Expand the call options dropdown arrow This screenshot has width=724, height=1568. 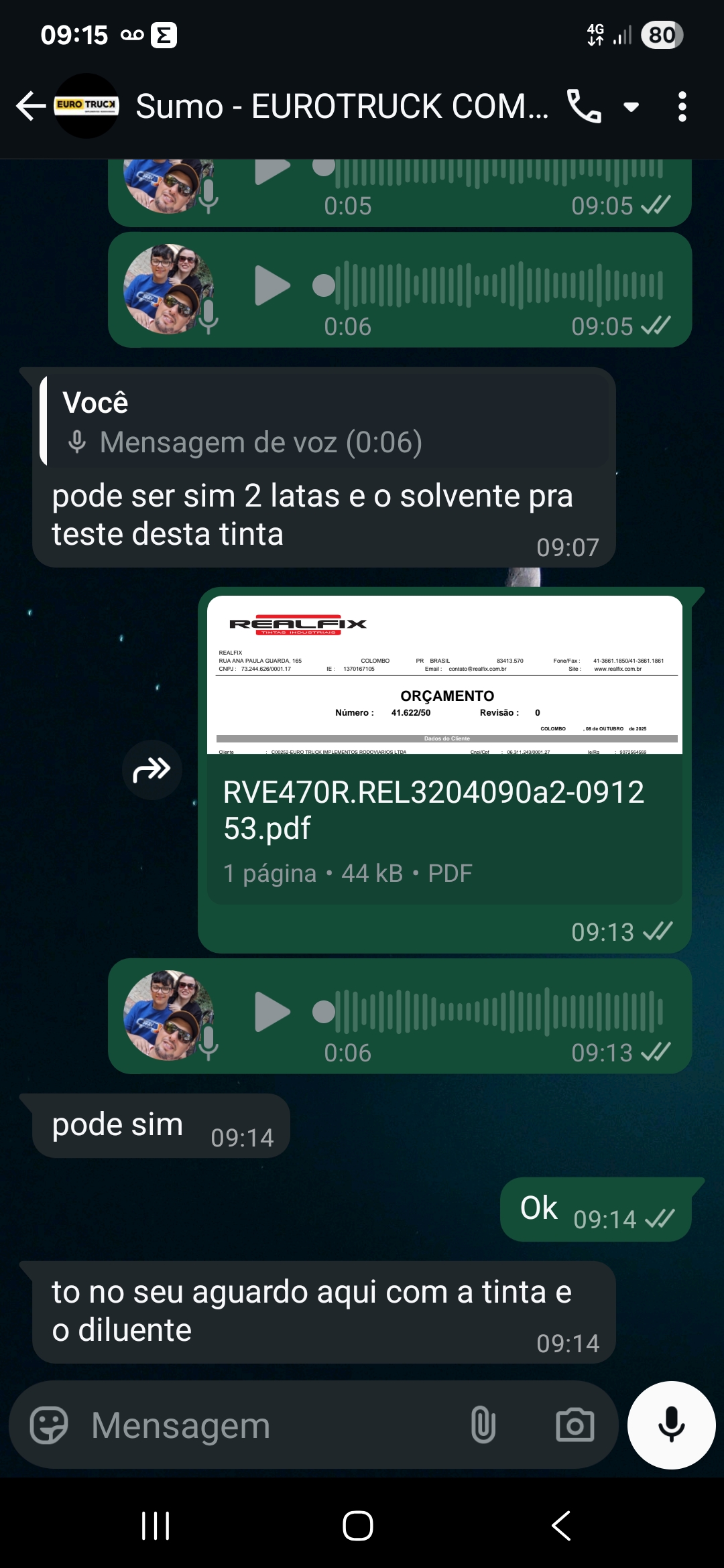tap(631, 106)
